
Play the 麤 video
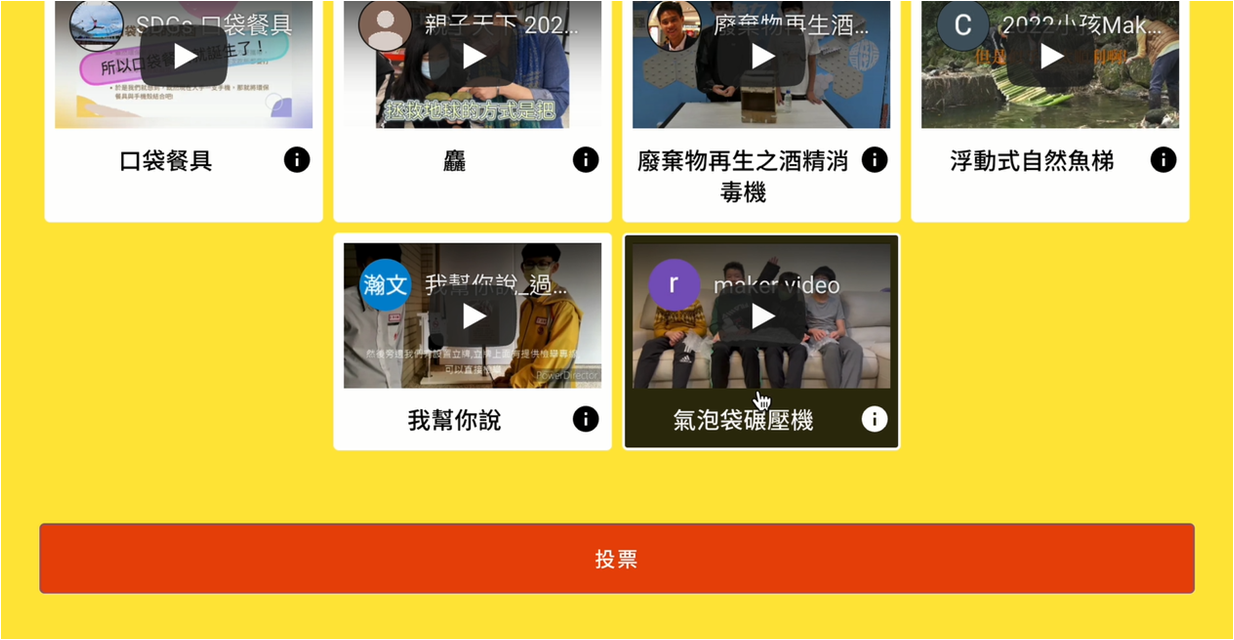click(x=474, y=56)
